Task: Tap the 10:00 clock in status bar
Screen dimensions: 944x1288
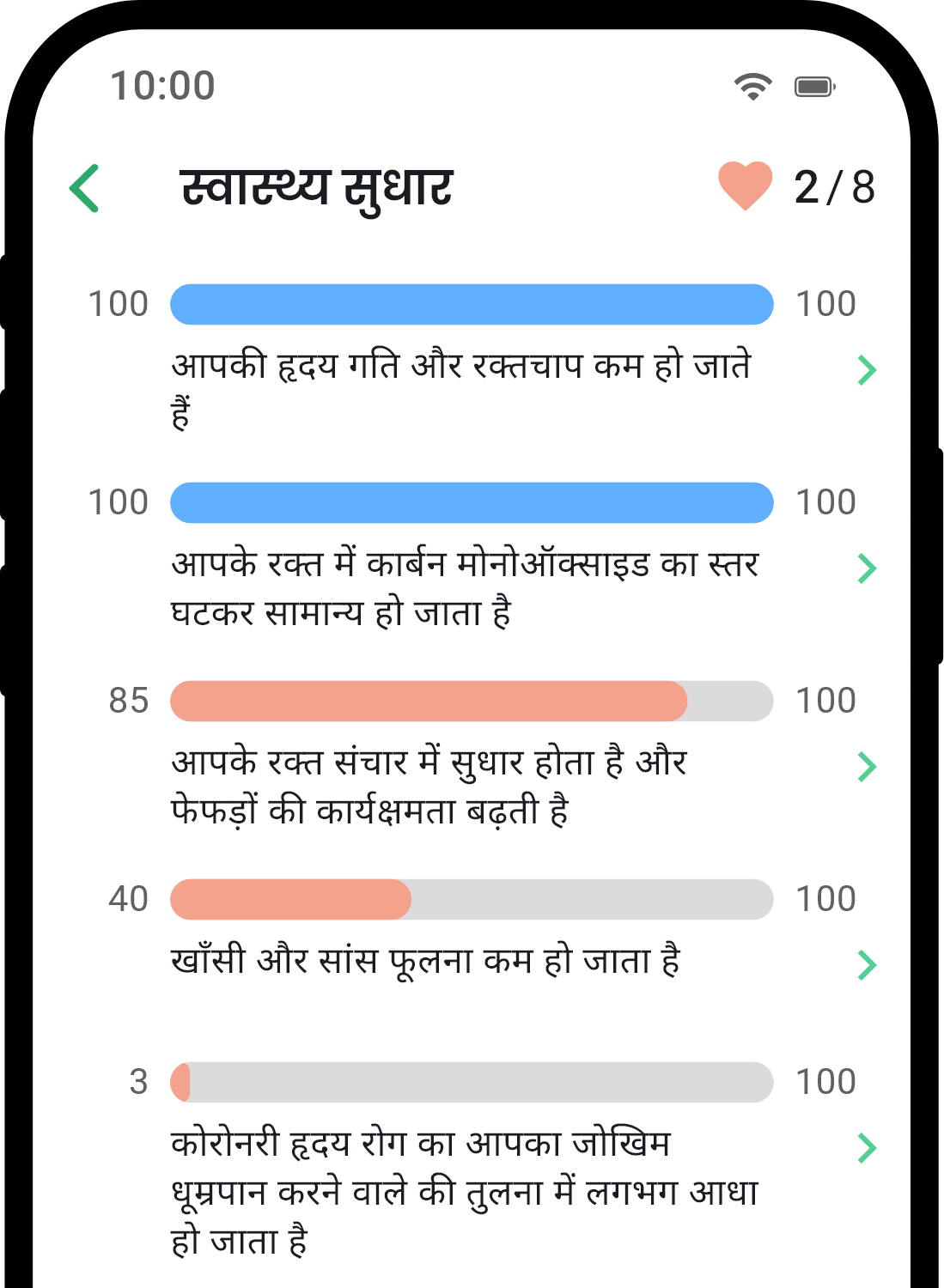Action: pos(163,85)
